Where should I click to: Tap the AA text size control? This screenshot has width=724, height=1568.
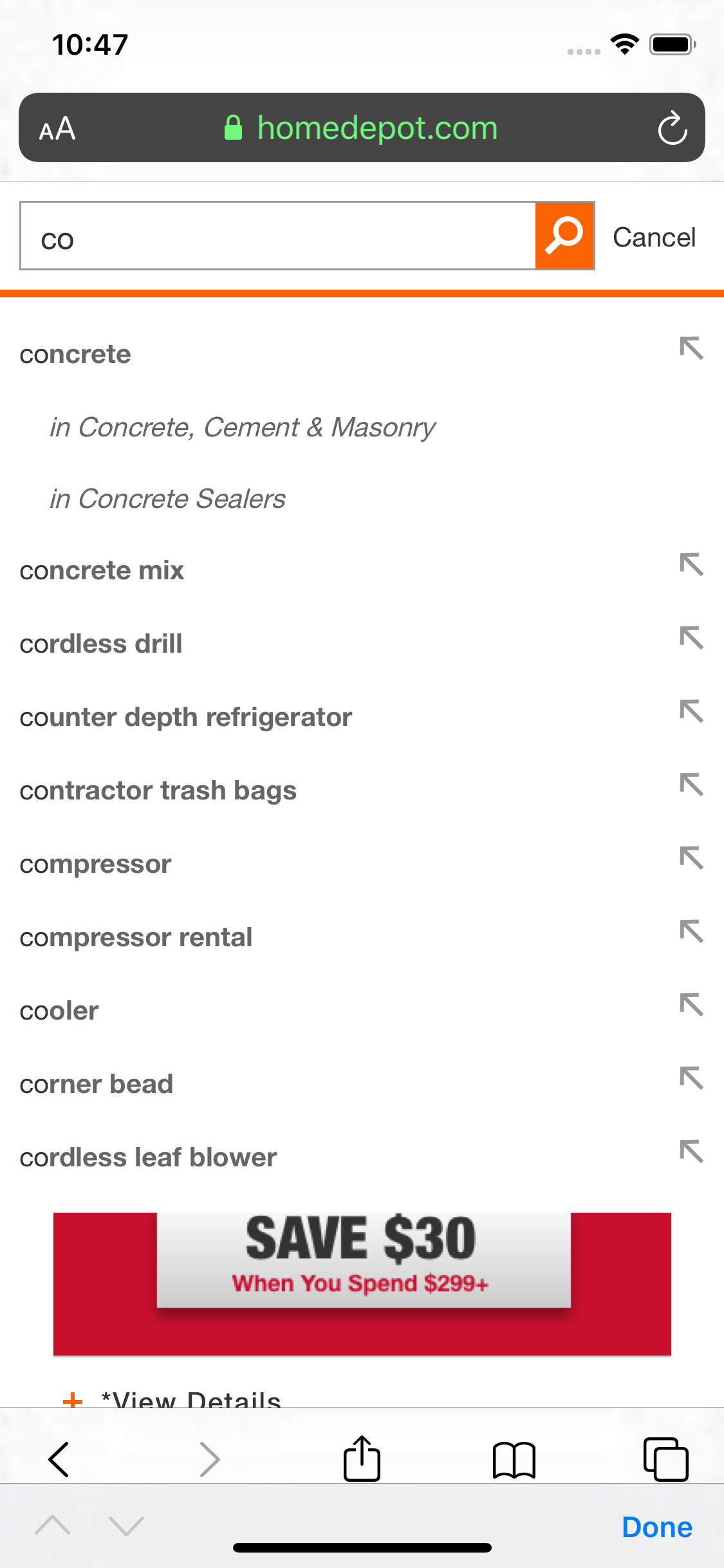(x=57, y=127)
